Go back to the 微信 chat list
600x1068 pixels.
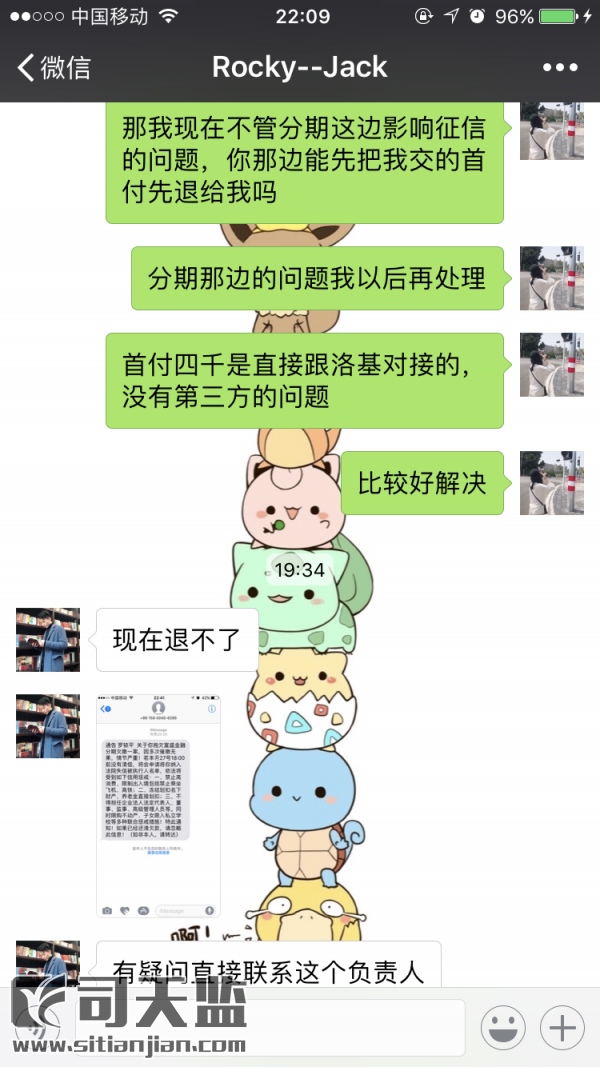[x=54, y=68]
